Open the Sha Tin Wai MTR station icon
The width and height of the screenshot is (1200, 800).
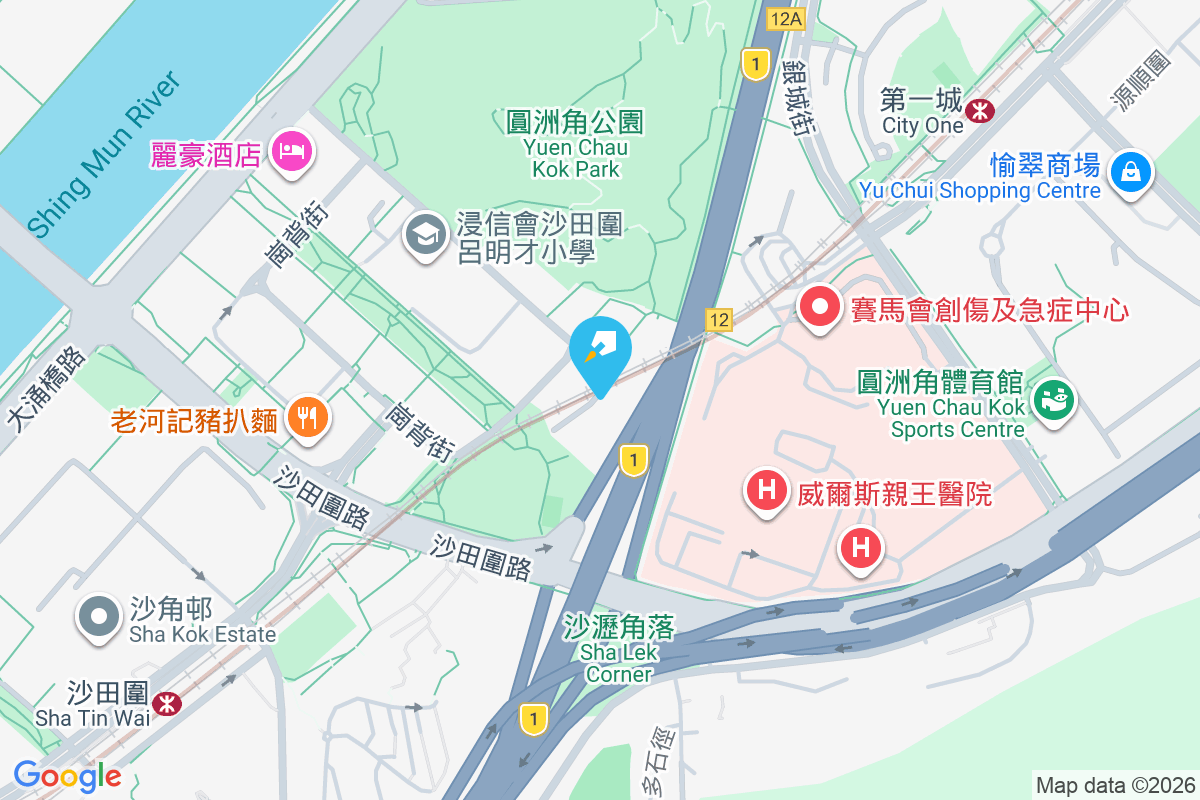pyautogui.click(x=167, y=704)
